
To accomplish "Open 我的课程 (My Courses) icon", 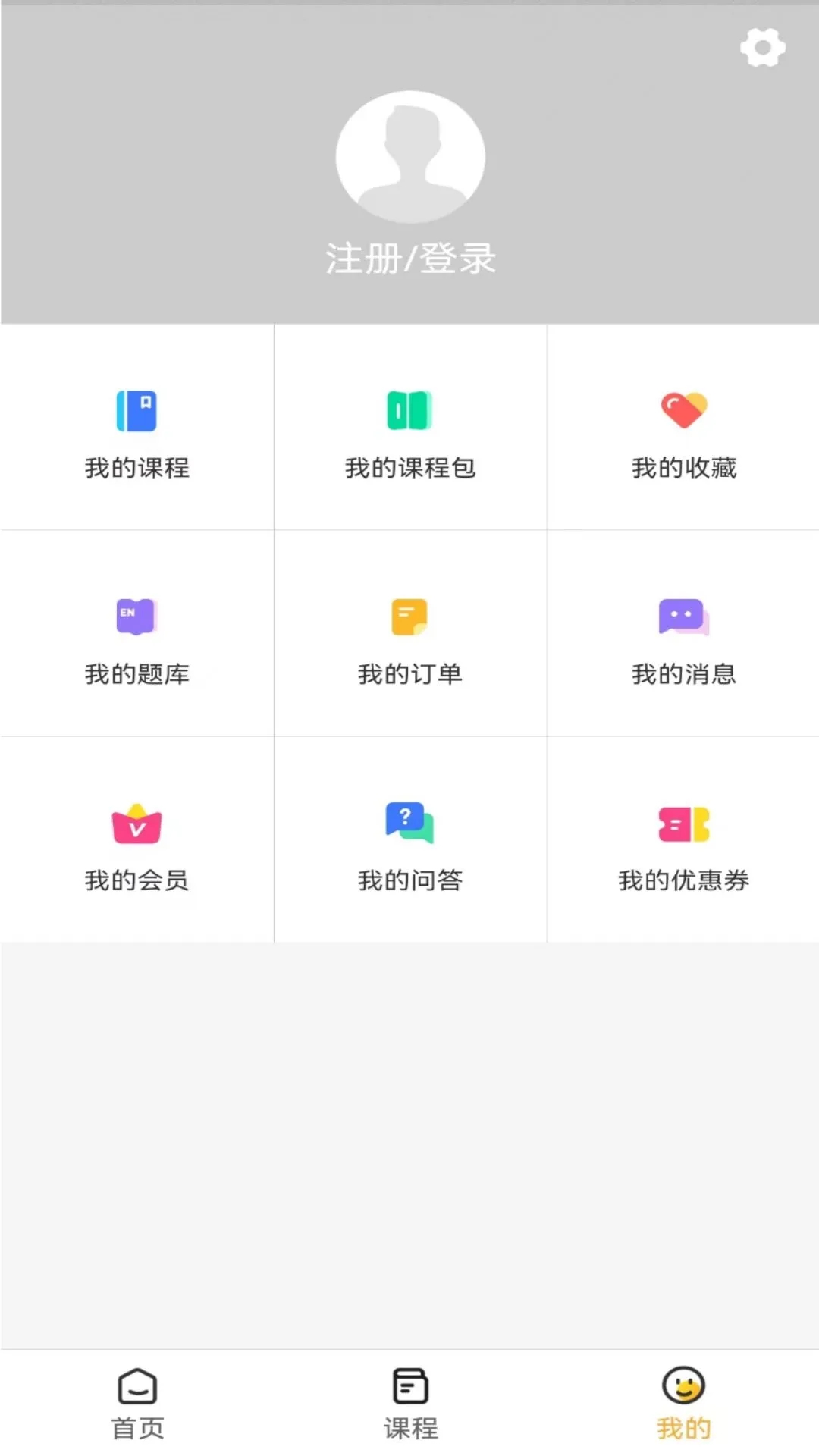I will [137, 410].
